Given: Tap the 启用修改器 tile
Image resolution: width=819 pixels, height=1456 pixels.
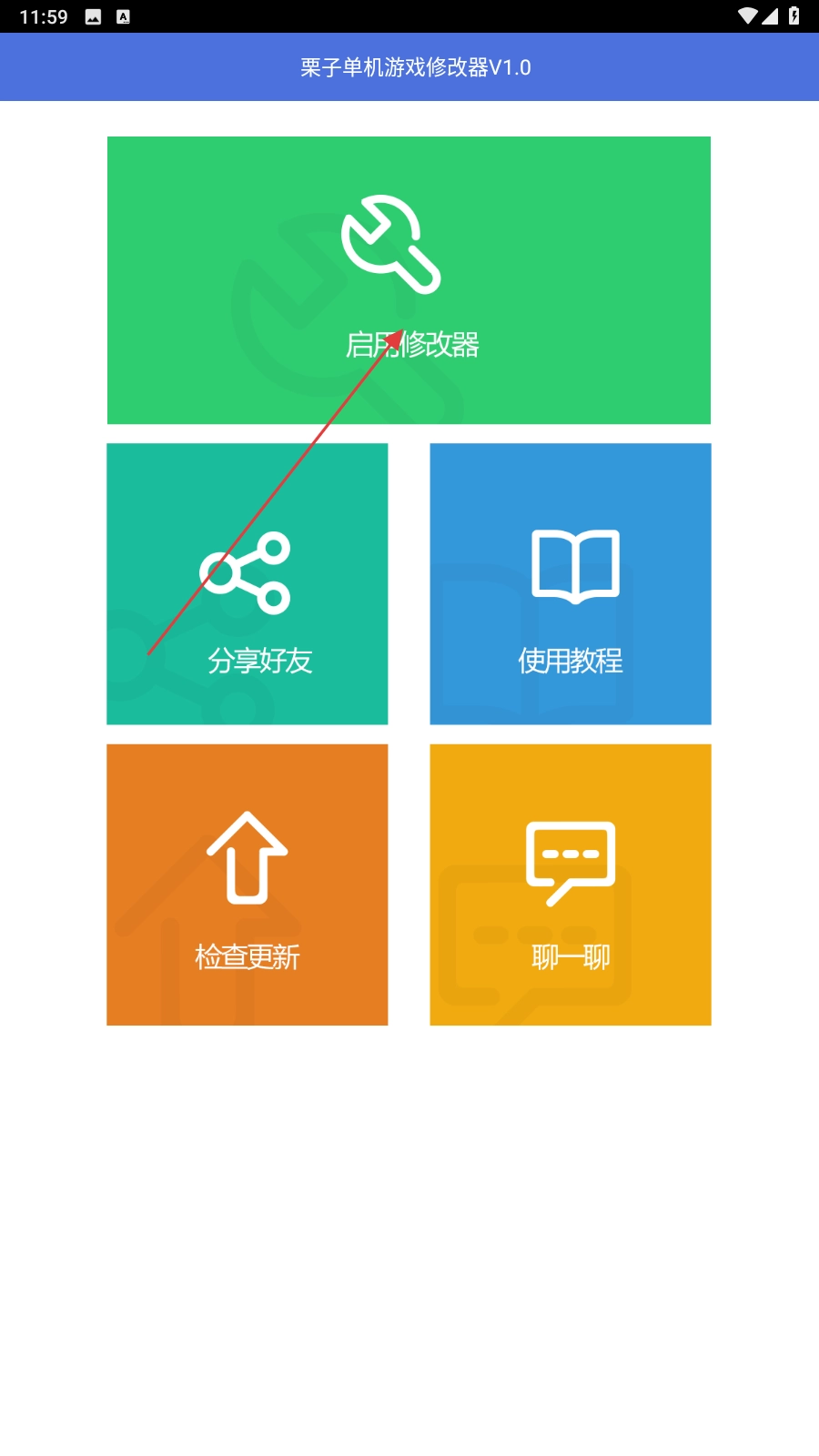Looking at the screenshot, I should tap(409, 280).
